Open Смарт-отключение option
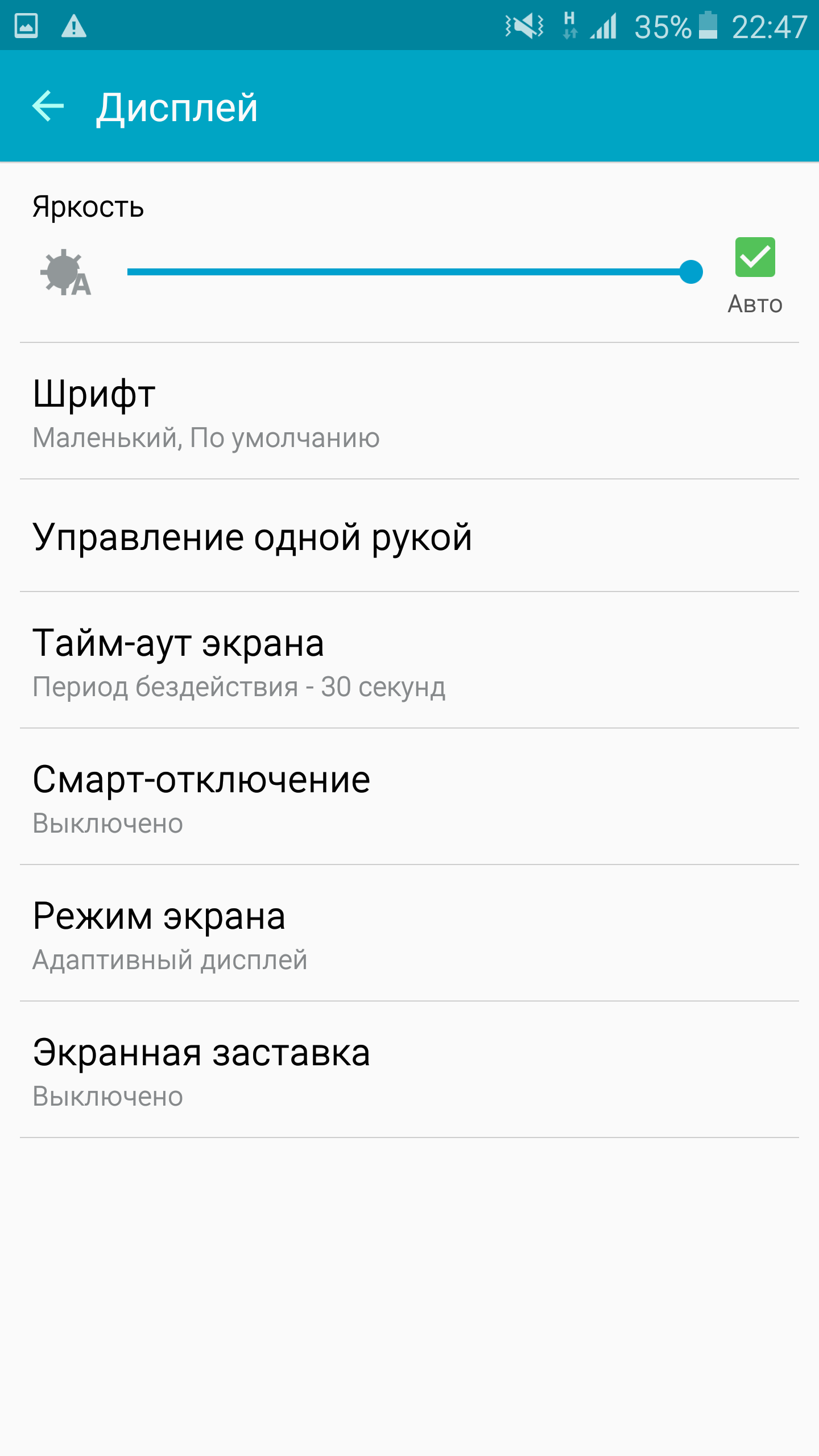 click(x=409, y=798)
